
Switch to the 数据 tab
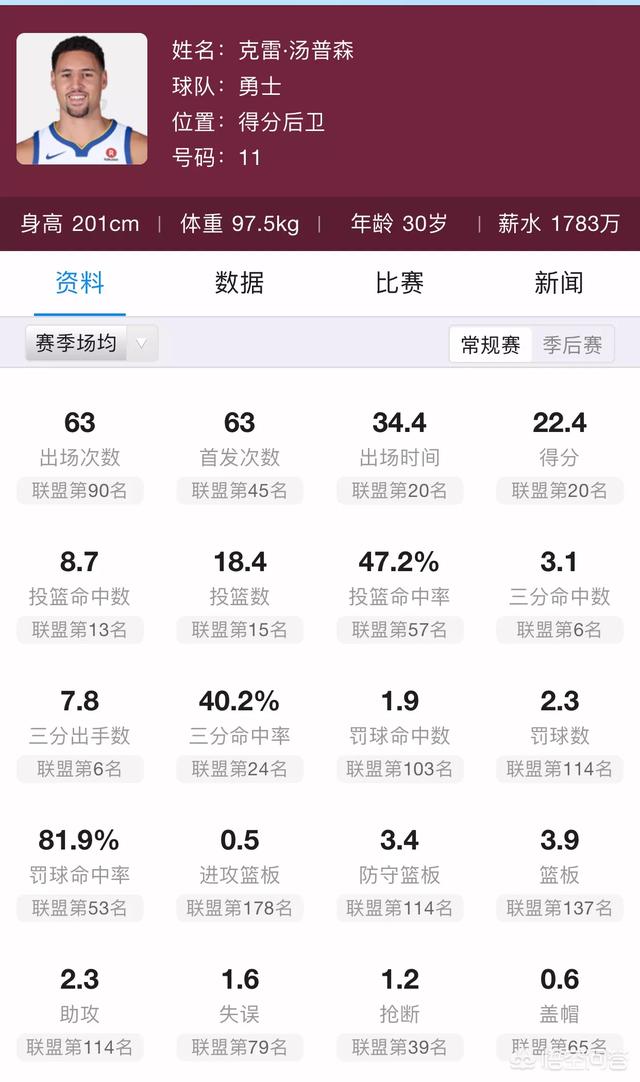coord(239,283)
